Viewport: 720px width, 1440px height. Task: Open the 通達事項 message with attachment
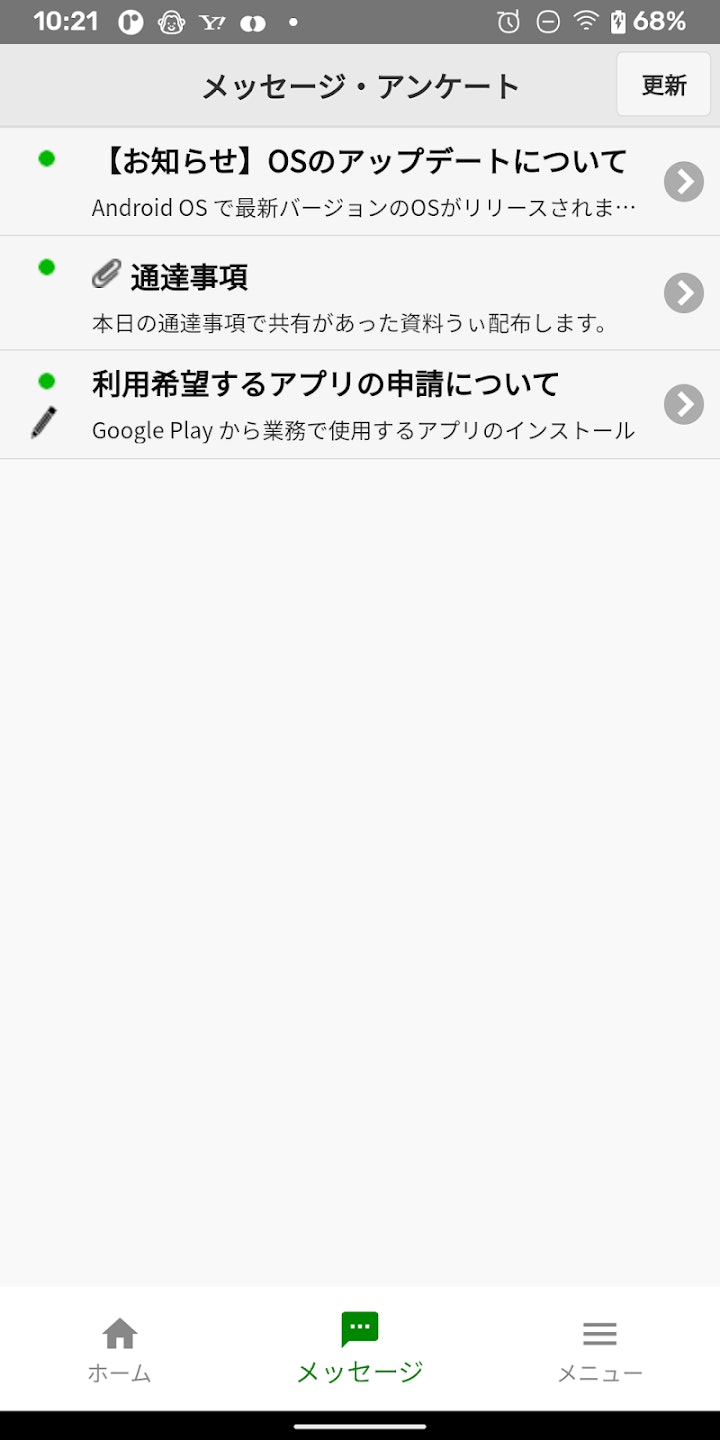pos(360,293)
